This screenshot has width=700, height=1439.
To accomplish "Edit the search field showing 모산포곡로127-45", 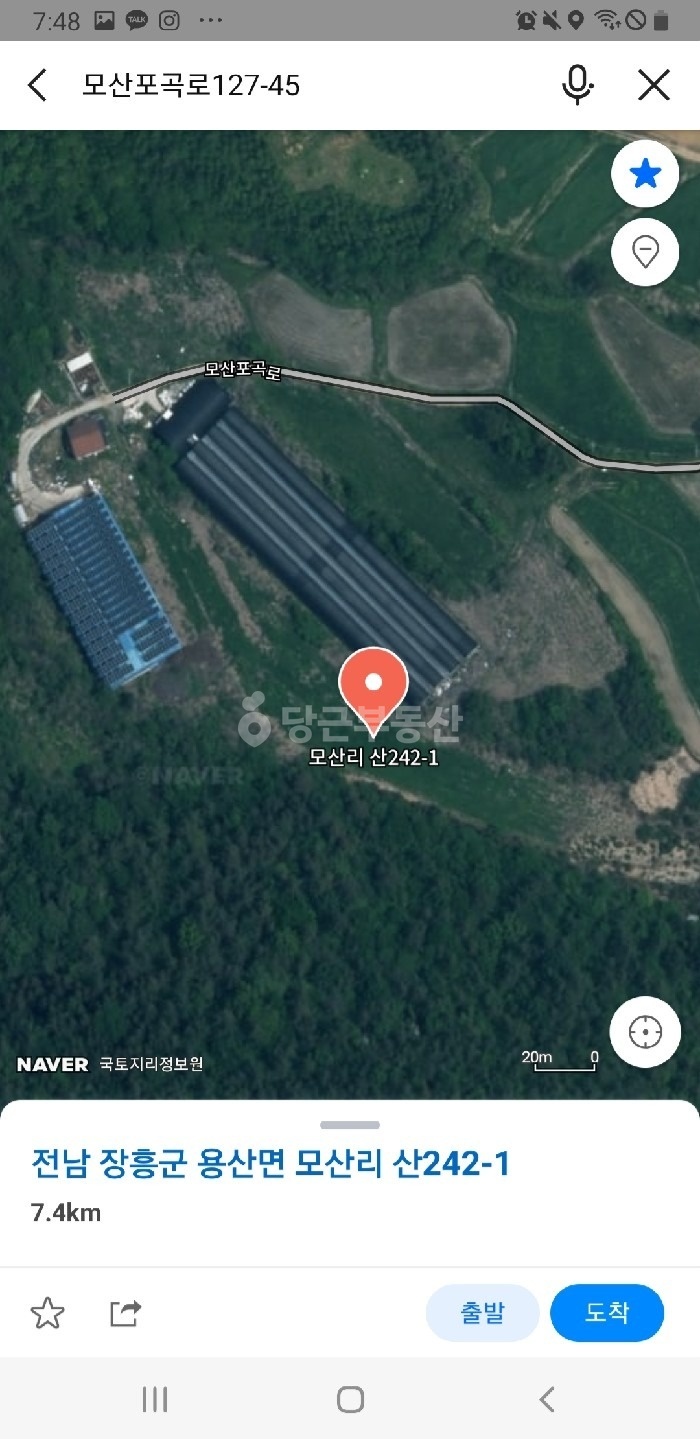I will pyautogui.click(x=300, y=85).
